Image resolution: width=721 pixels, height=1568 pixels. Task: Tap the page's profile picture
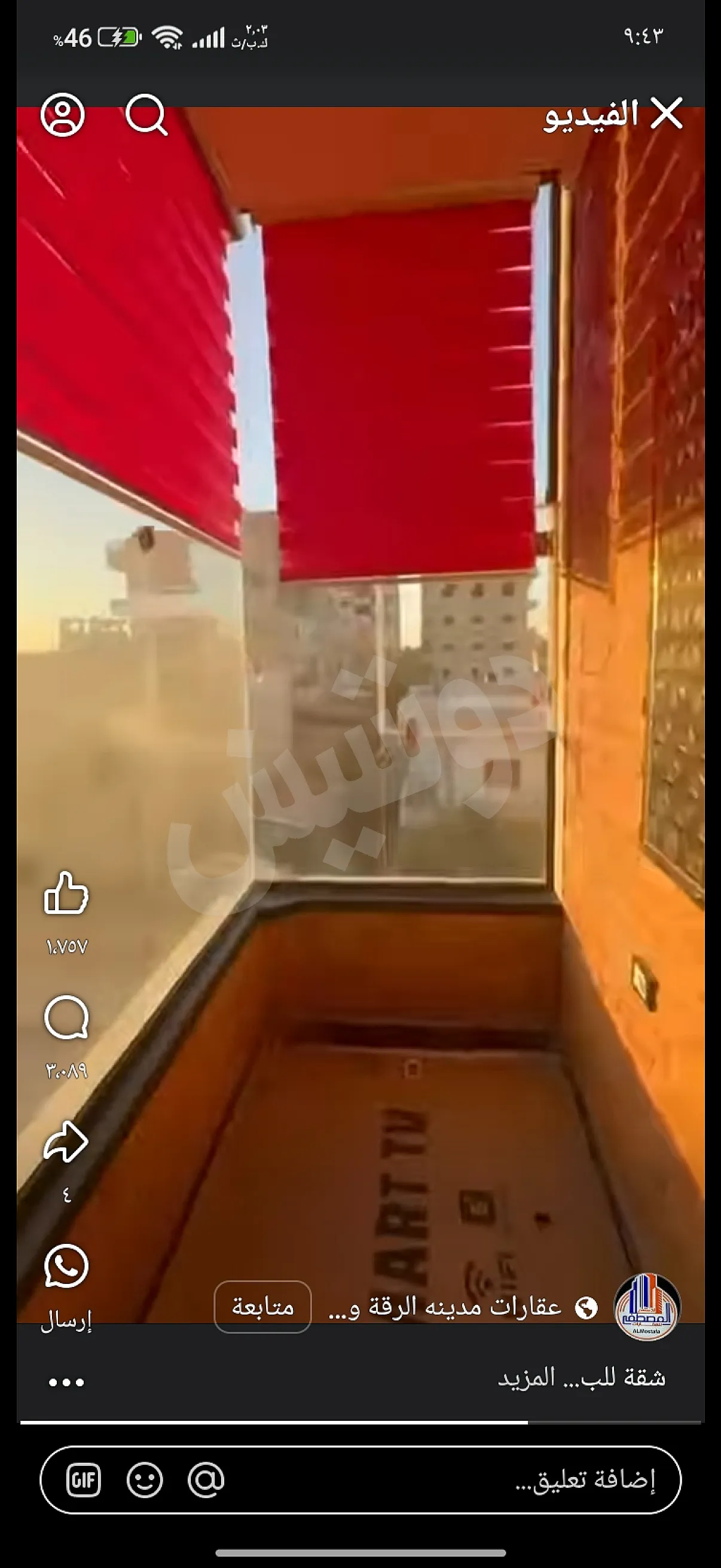(647, 1306)
